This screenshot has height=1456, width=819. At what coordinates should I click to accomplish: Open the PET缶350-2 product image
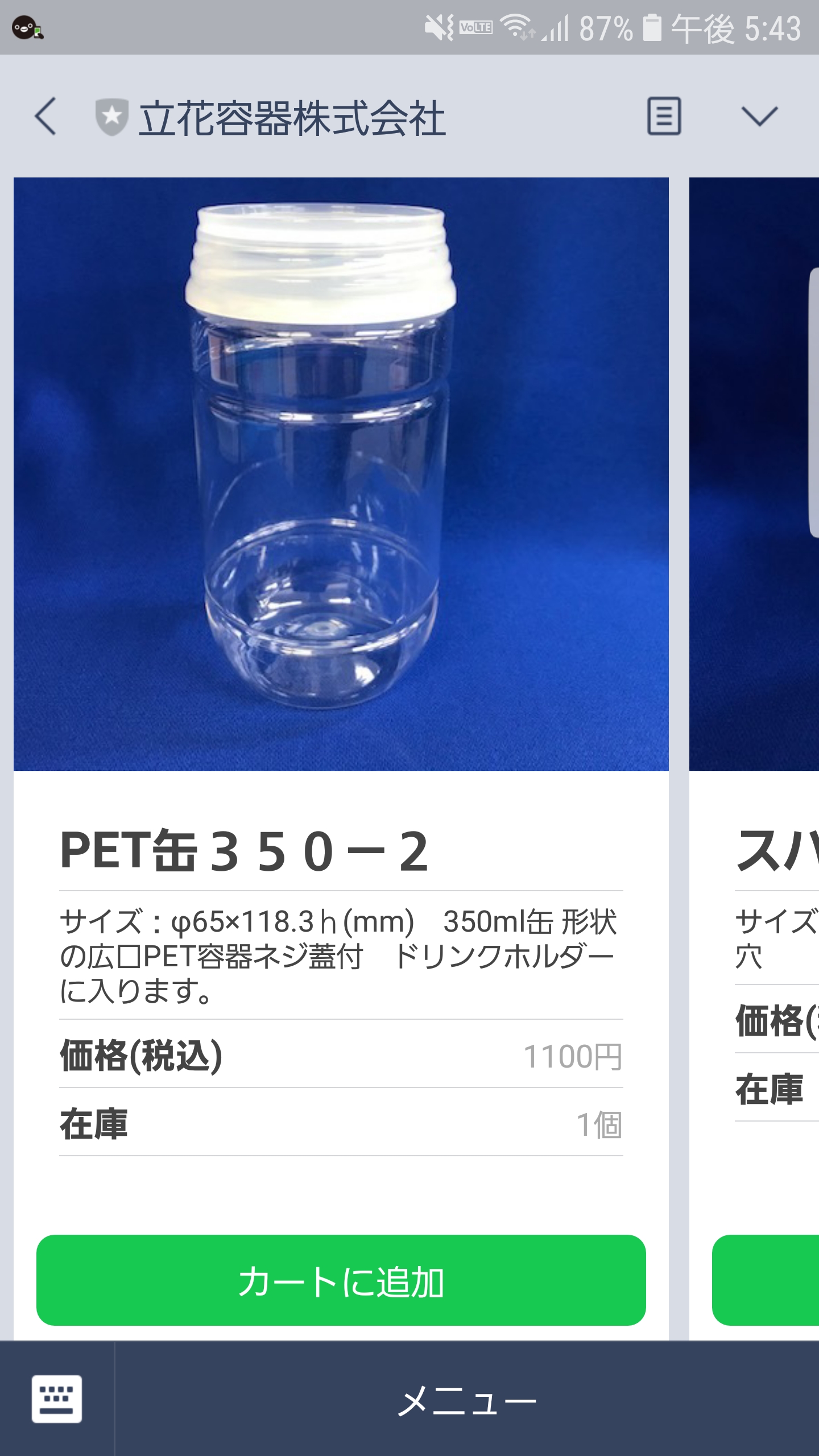tap(341, 474)
